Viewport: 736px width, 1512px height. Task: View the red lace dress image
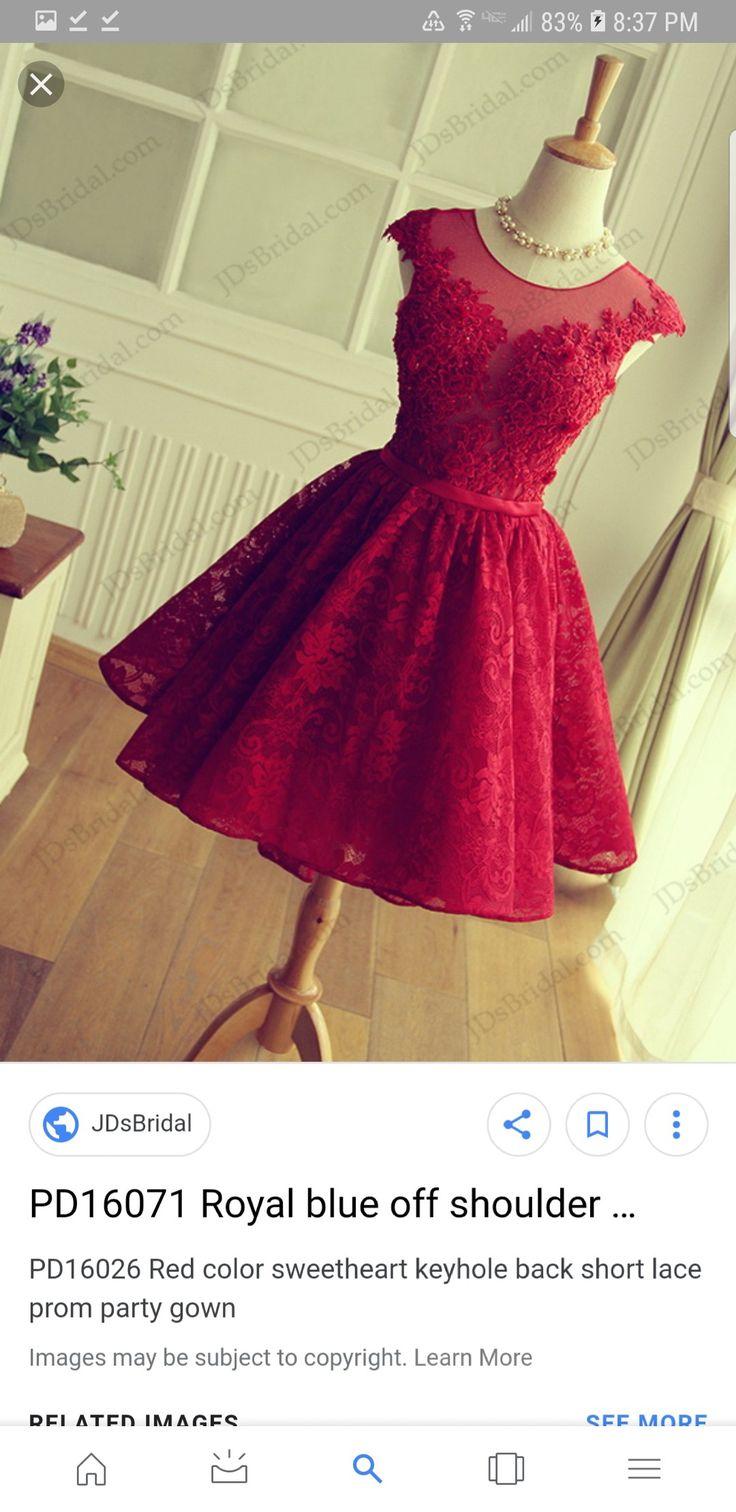(x=368, y=552)
